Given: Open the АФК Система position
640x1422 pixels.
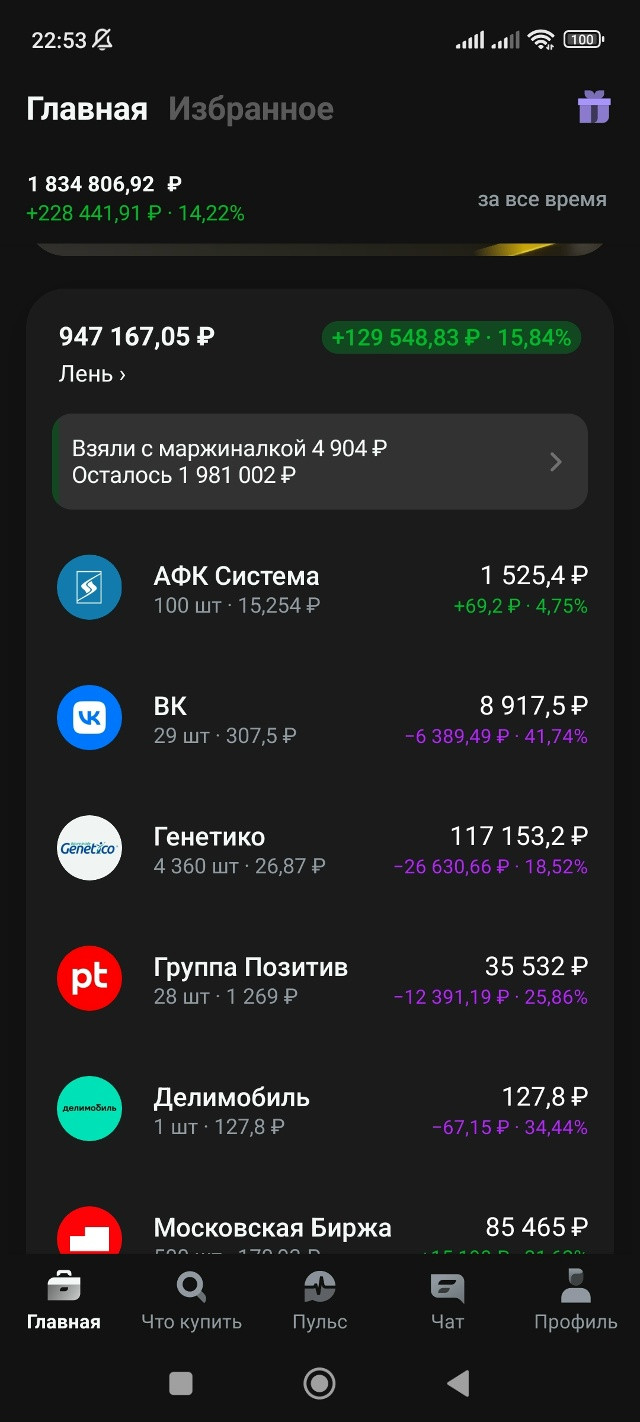Looking at the screenshot, I should click(x=320, y=589).
